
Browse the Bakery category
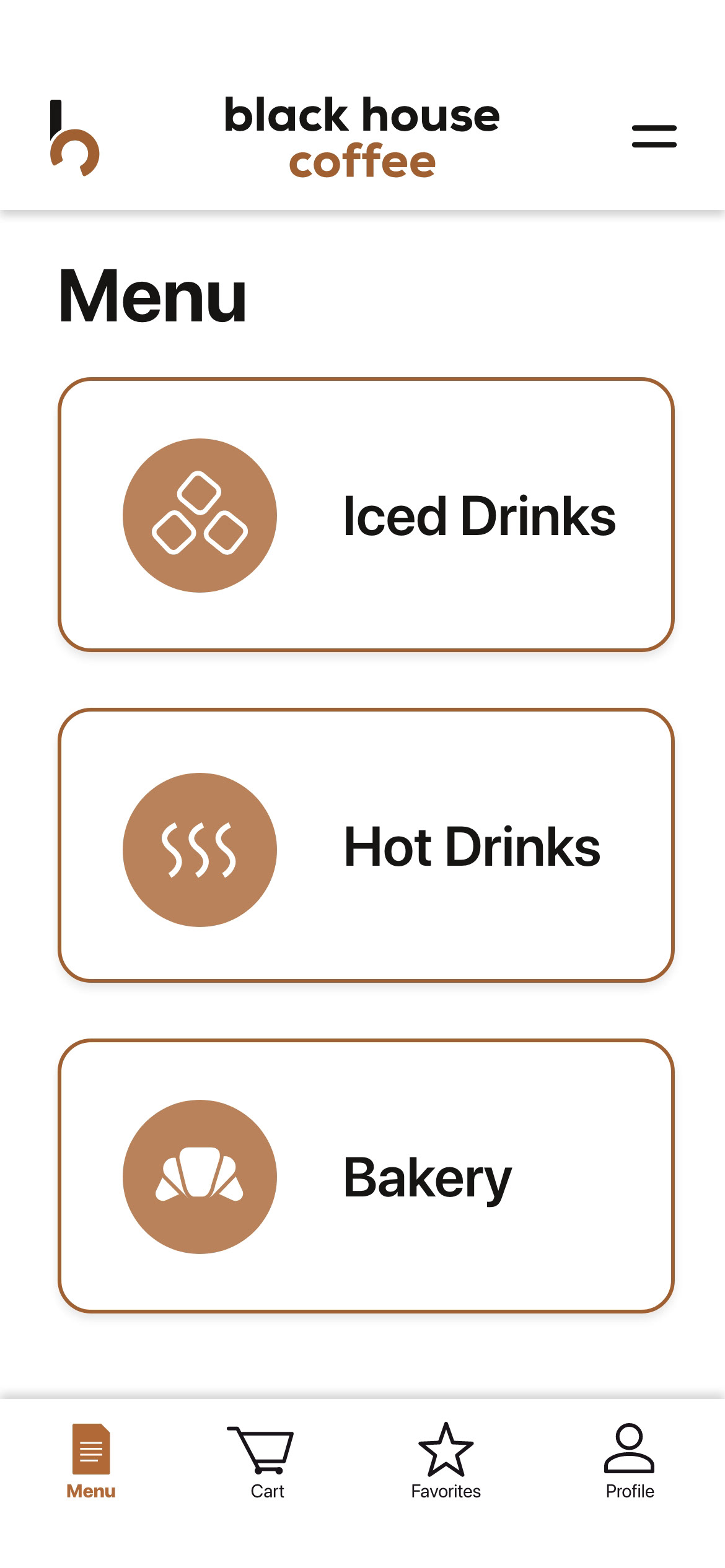pos(366,1177)
